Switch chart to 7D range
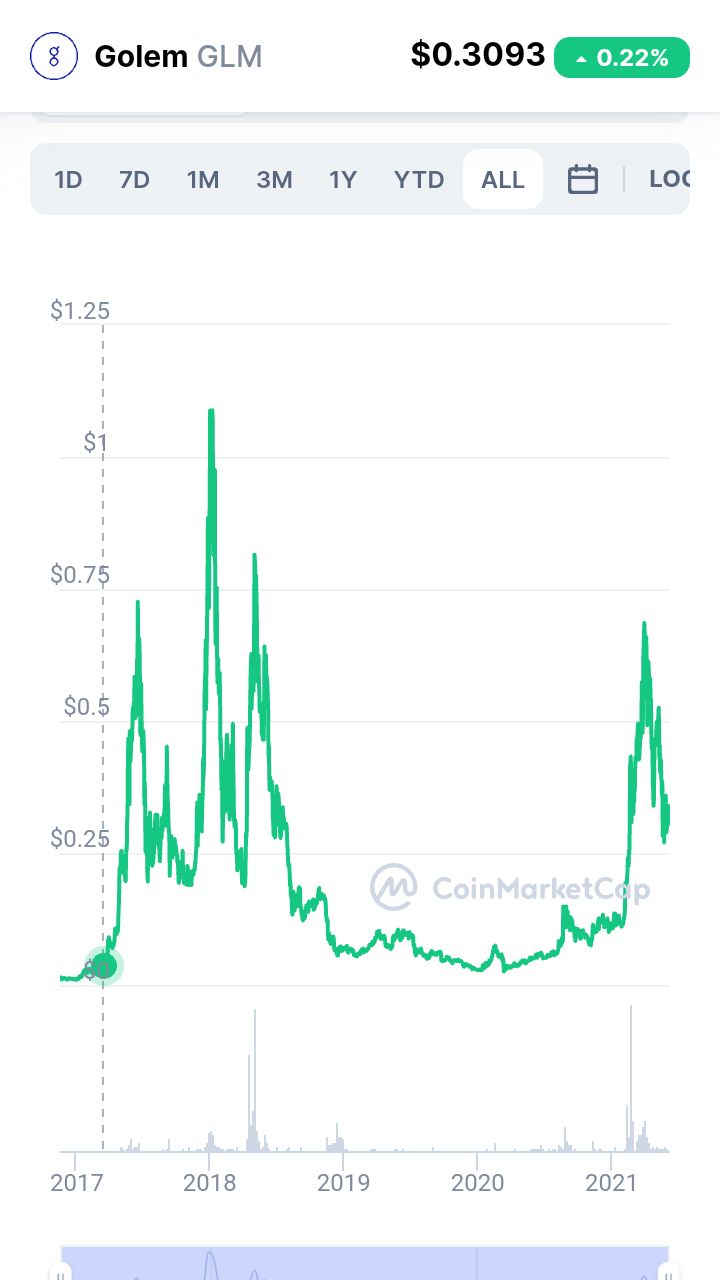This screenshot has height=1280, width=720. [x=134, y=180]
